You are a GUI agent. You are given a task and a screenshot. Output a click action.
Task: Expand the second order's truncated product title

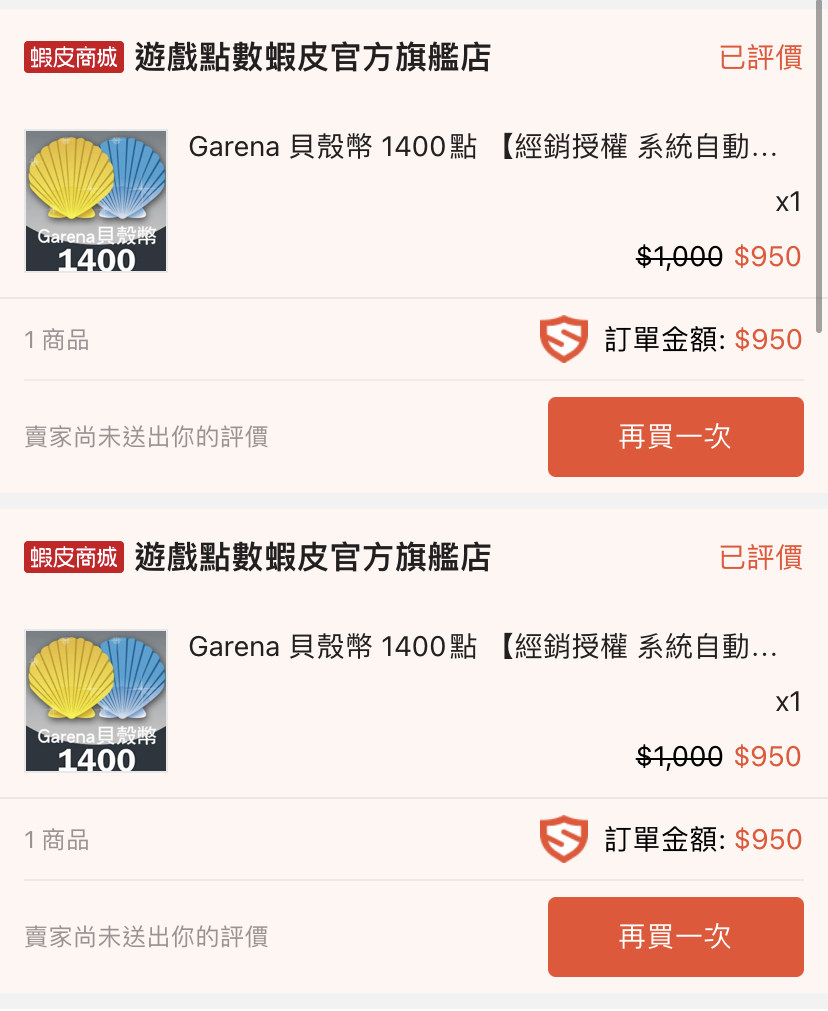[640, 646]
